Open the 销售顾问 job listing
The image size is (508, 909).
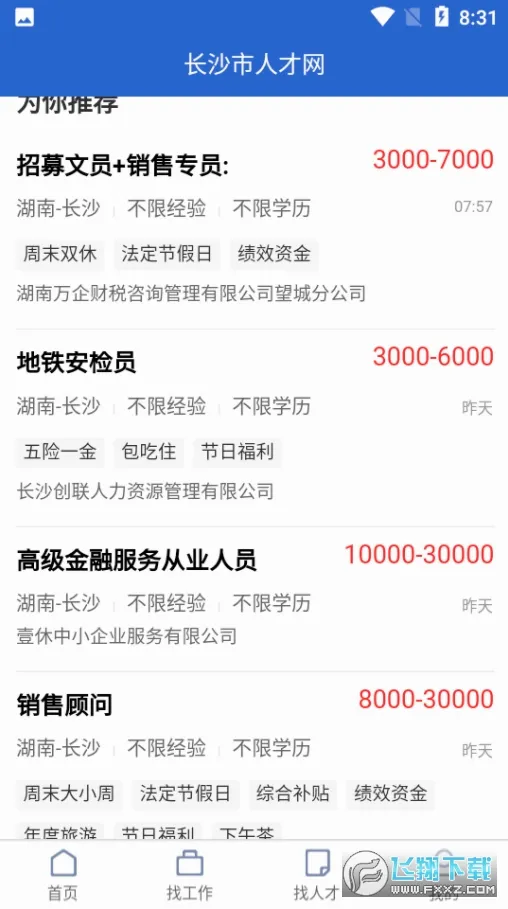[x=254, y=756]
